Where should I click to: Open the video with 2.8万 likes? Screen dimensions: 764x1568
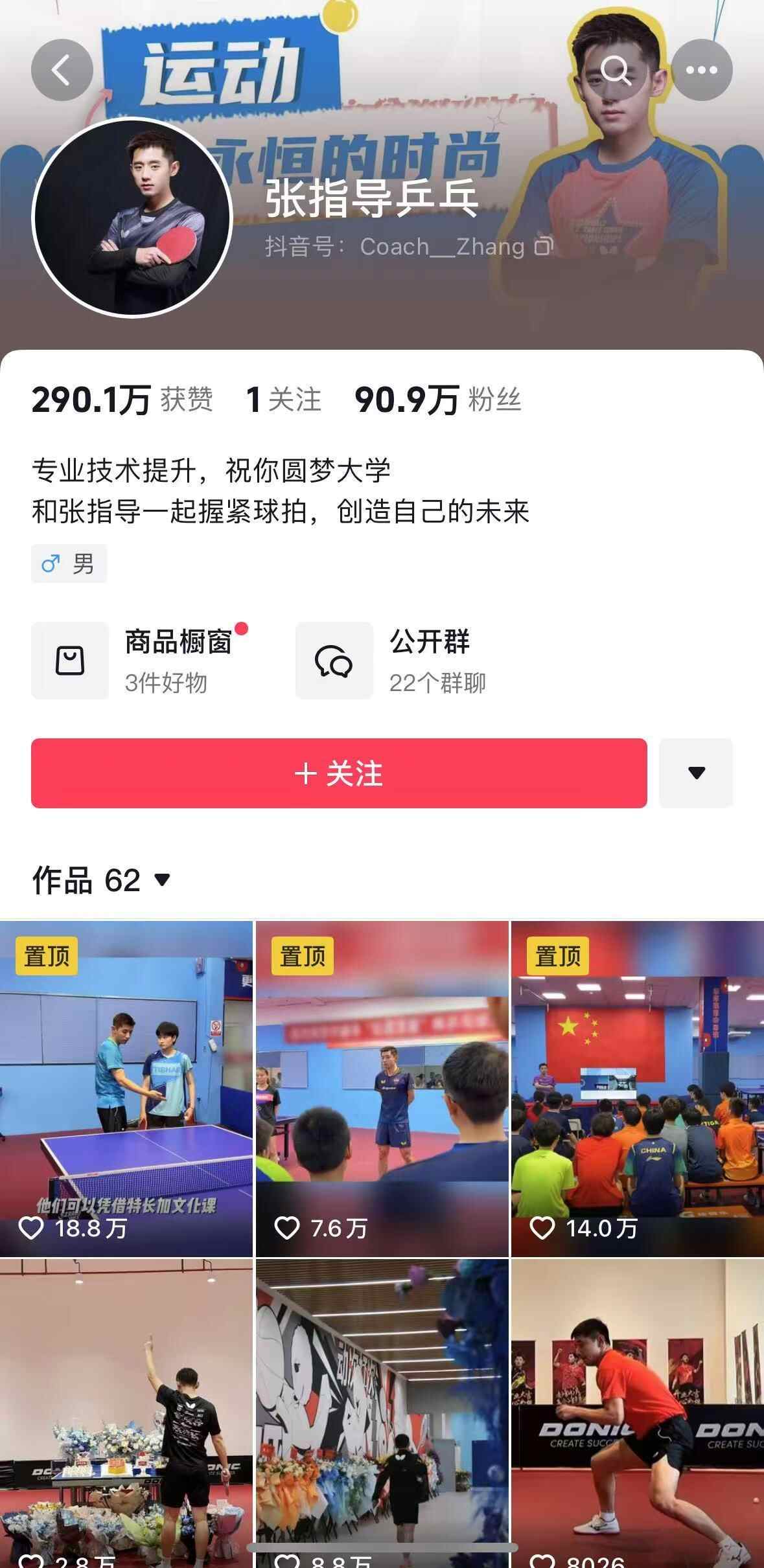pos(126,1412)
